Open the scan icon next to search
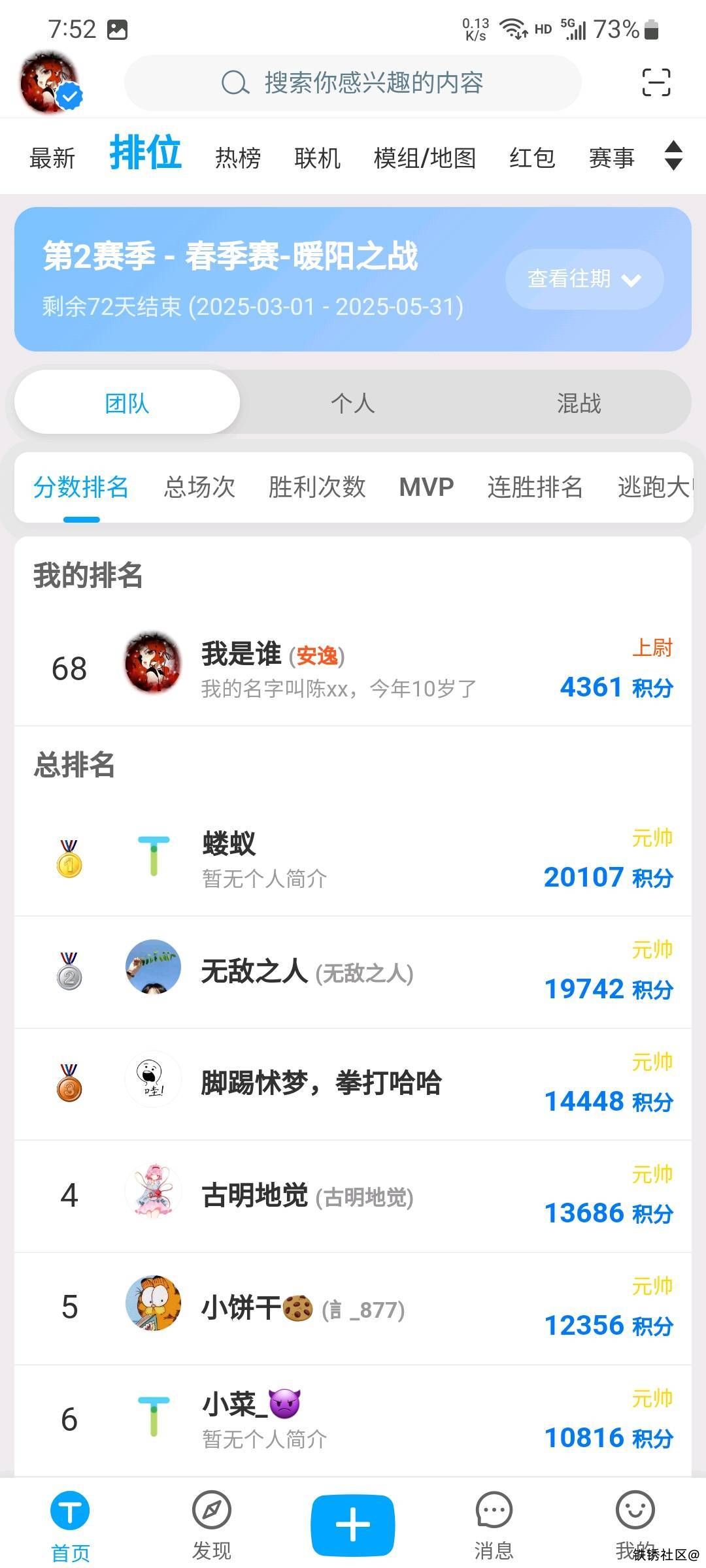 (656, 82)
